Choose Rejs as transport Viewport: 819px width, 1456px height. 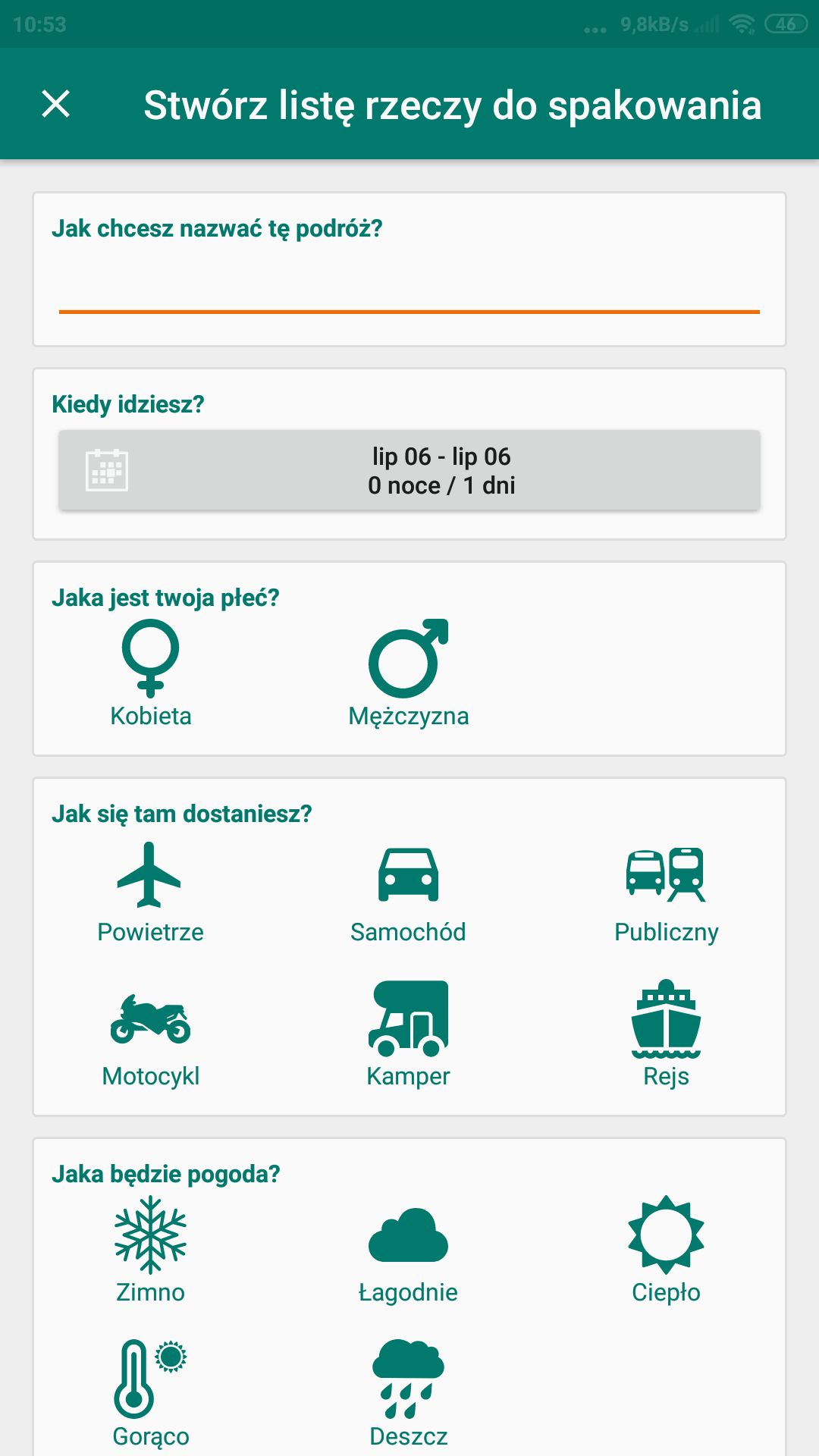[667, 1034]
